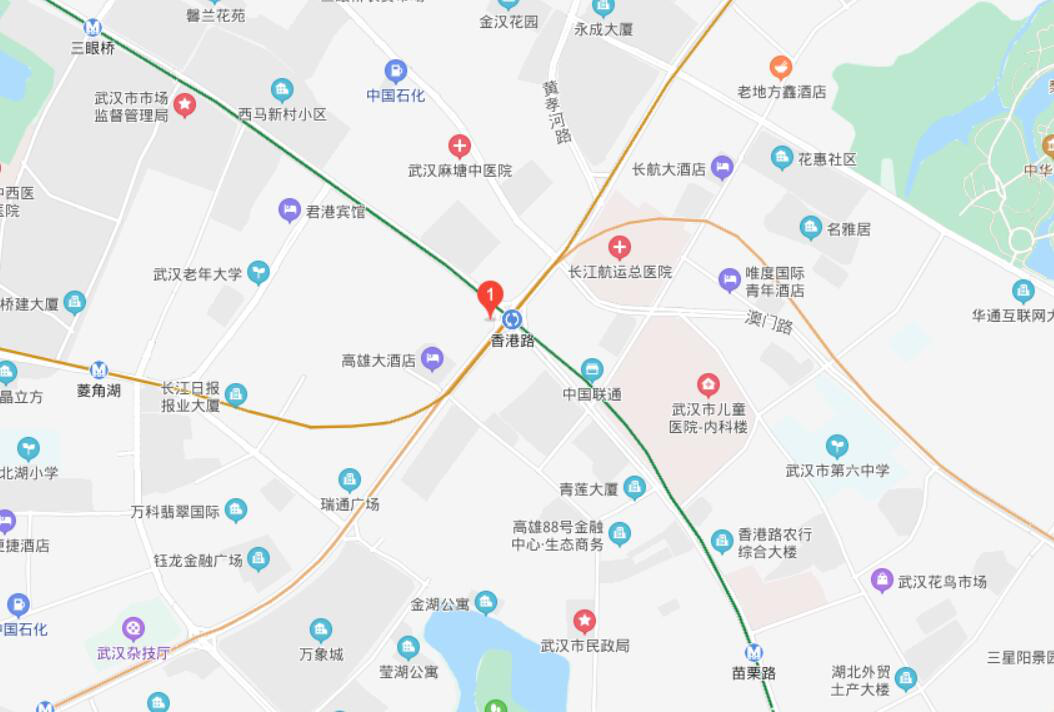Select 唯度国际青年酒店 marker

[x=730, y=280]
